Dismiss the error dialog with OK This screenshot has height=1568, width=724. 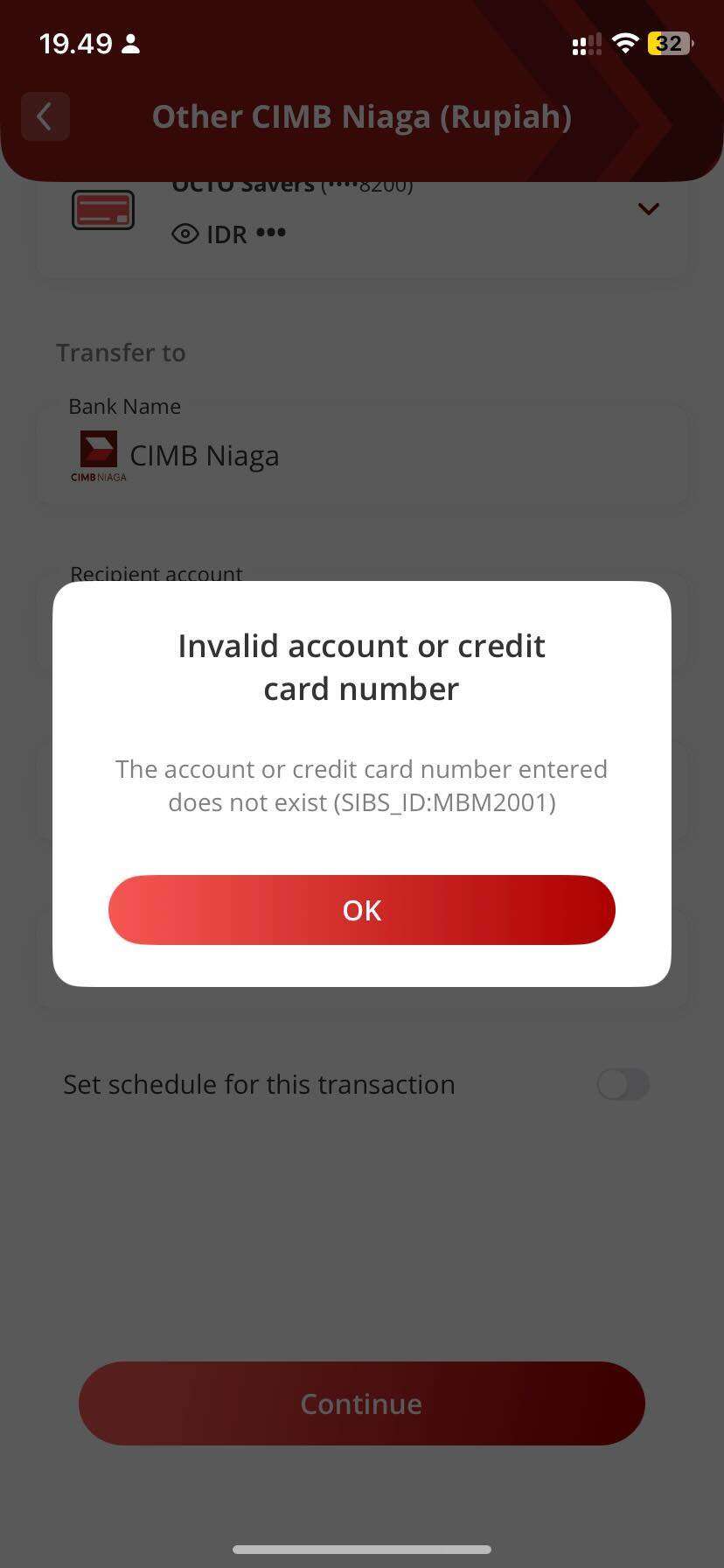(x=362, y=910)
